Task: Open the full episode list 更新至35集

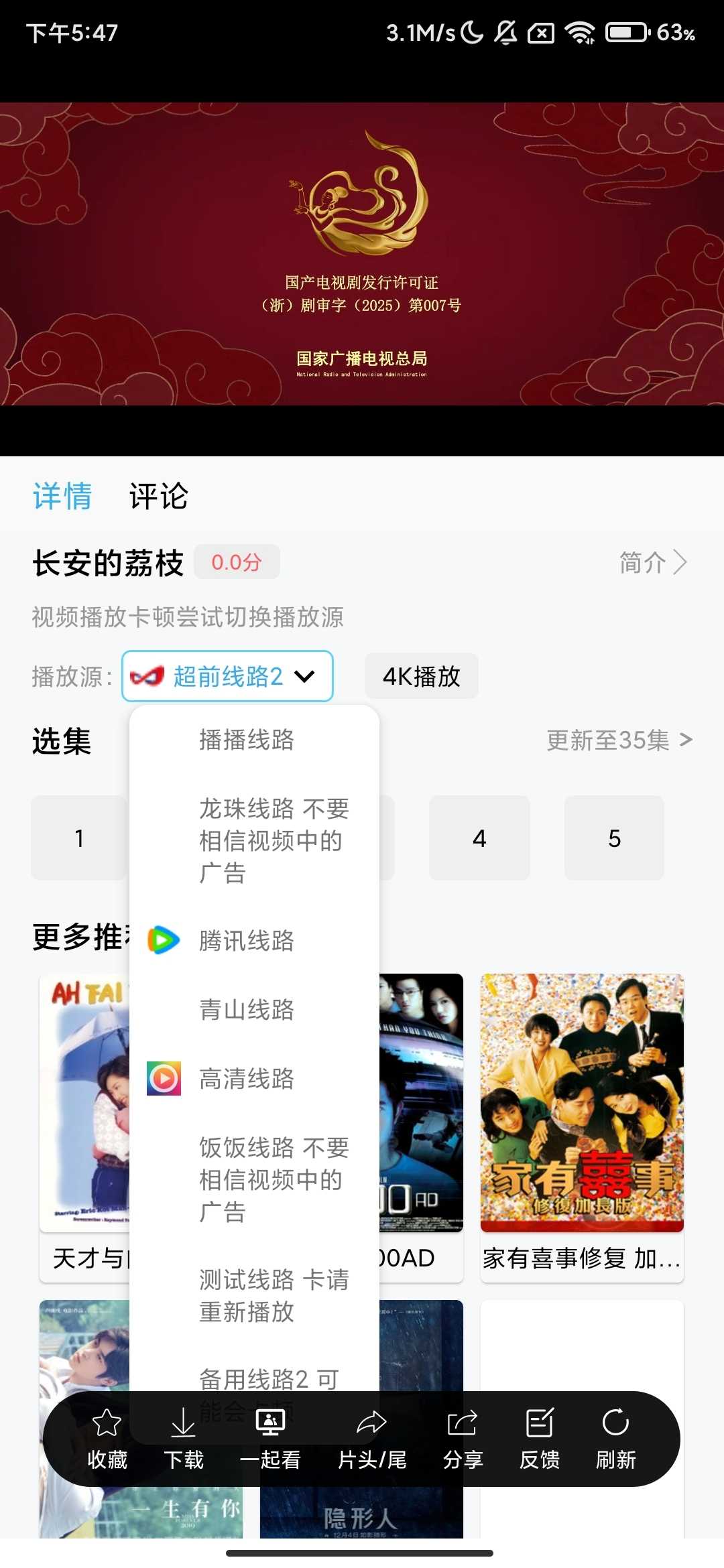Action: coord(619,740)
